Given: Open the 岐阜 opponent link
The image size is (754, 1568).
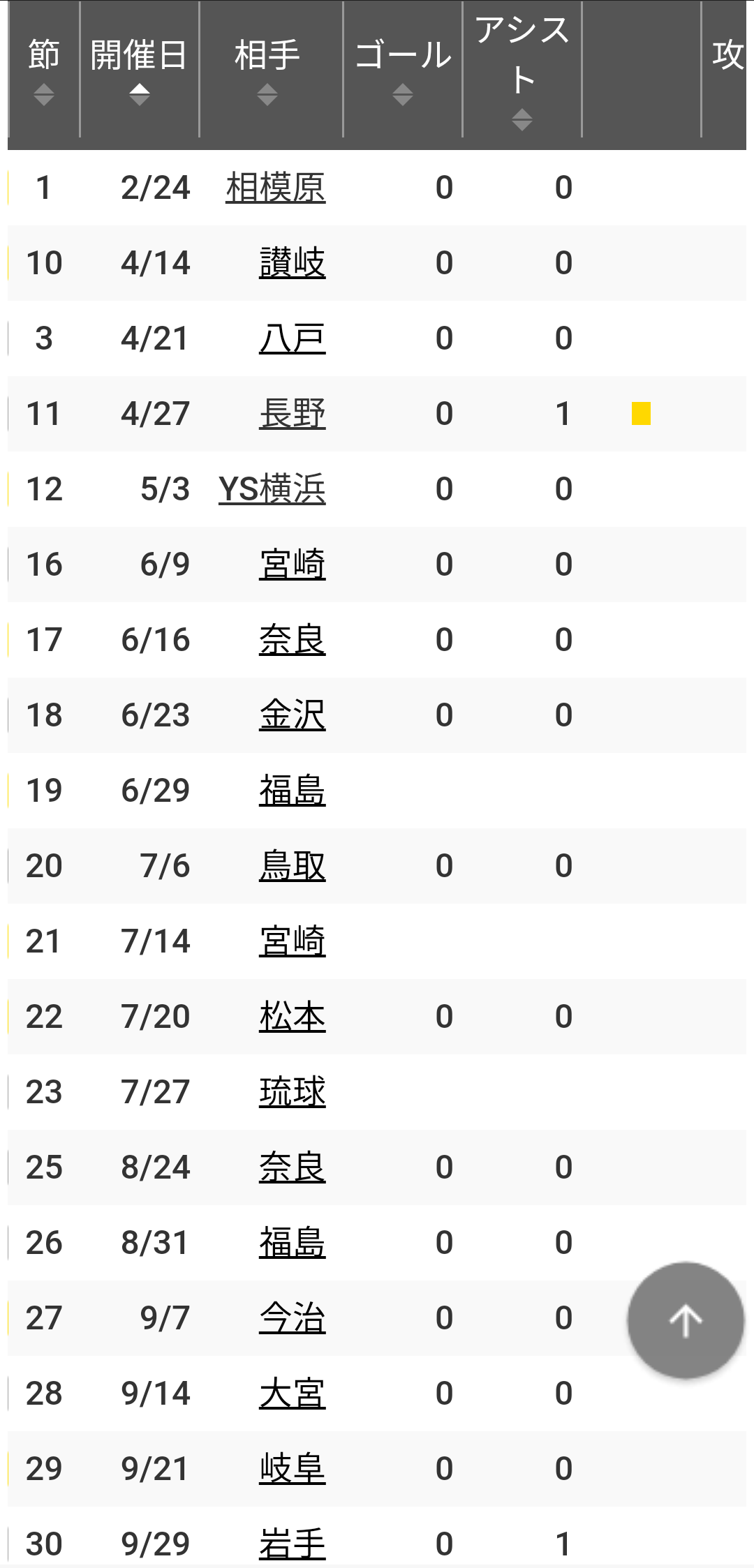Looking at the screenshot, I should [x=293, y=1469].
